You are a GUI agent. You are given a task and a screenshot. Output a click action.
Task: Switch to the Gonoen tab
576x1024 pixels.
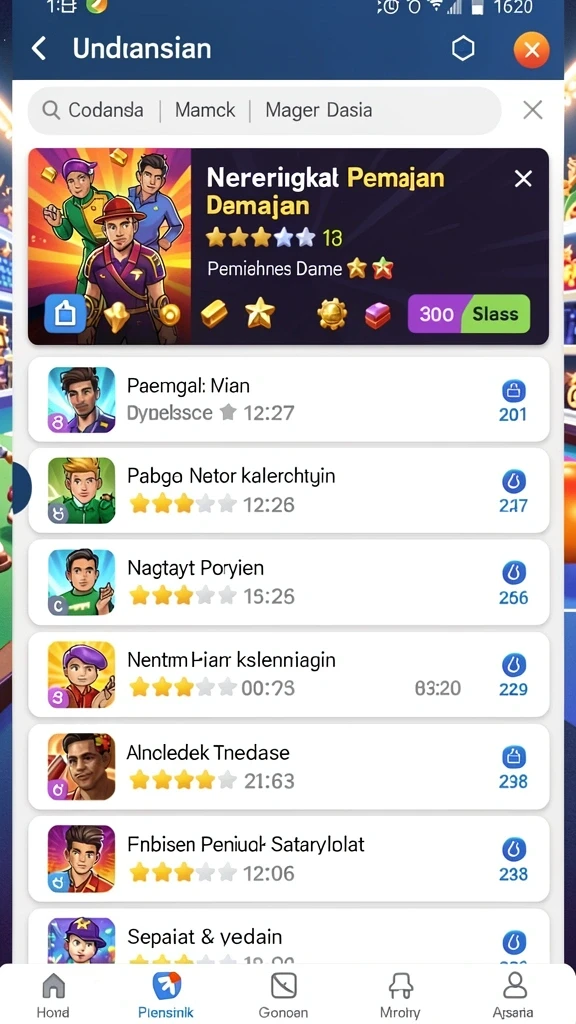283,995
